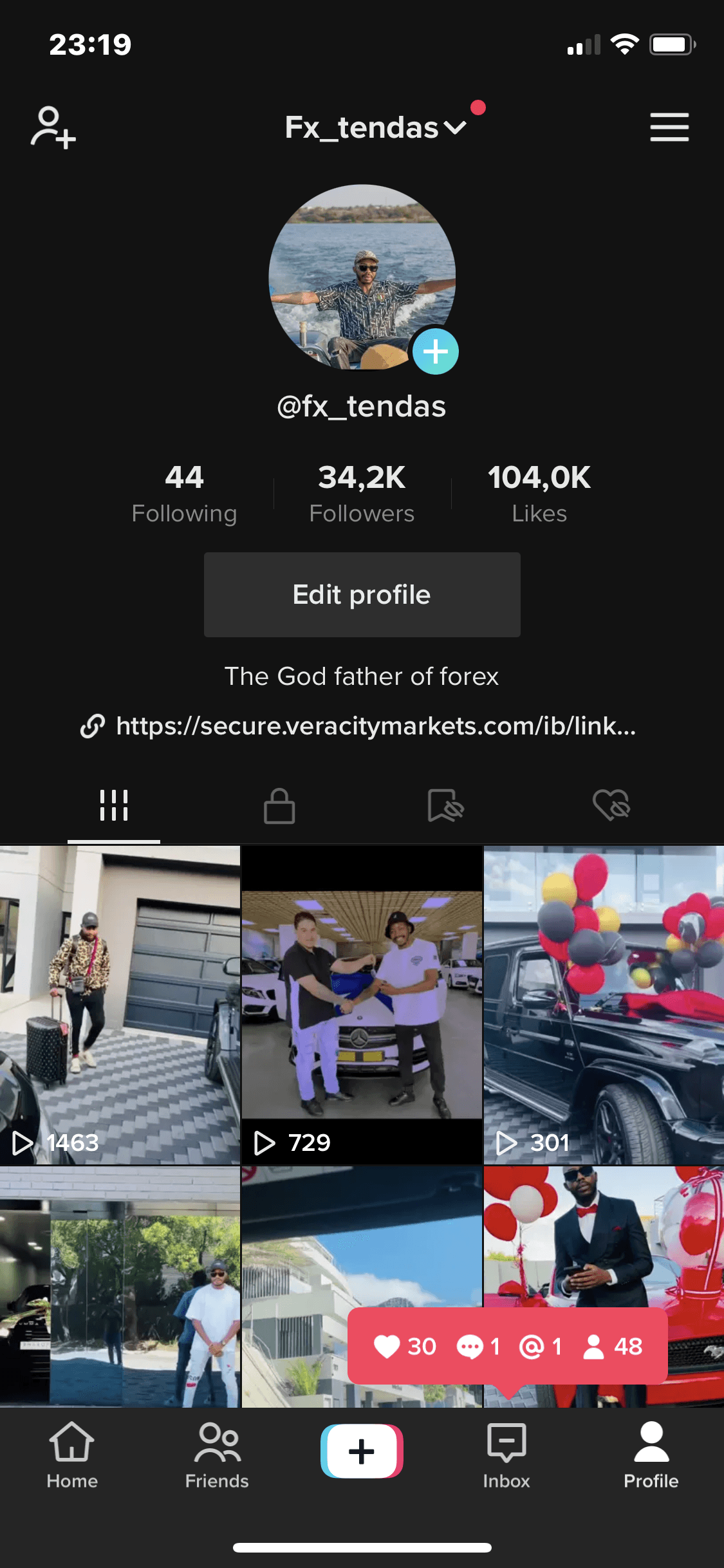Image resolution: width=724 pixels, height=1568 pixels.
Task: Open the video with 301 views
Action: 604,1004
